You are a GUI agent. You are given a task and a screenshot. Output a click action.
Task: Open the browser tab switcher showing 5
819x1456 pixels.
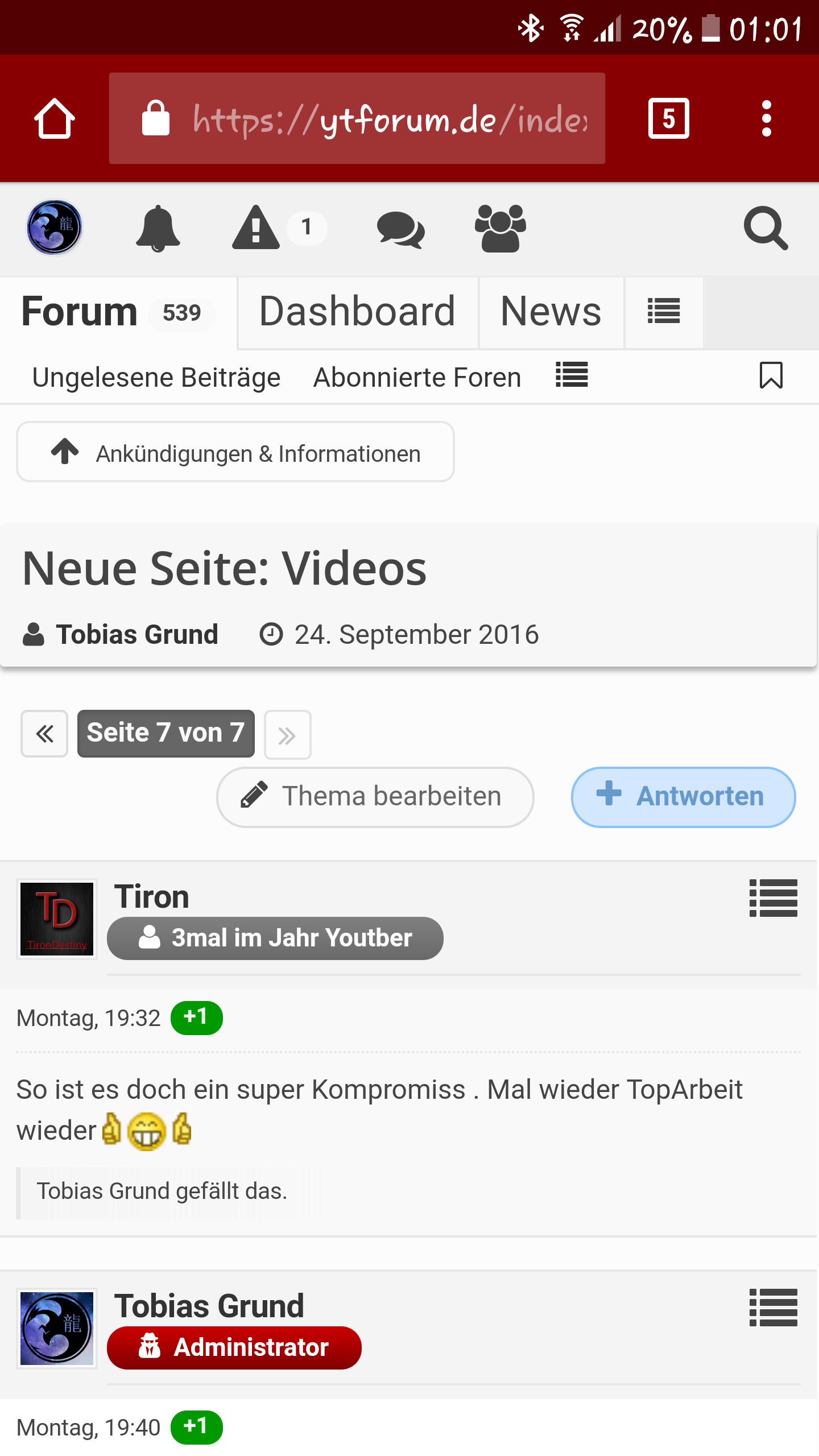click(668, 118)
